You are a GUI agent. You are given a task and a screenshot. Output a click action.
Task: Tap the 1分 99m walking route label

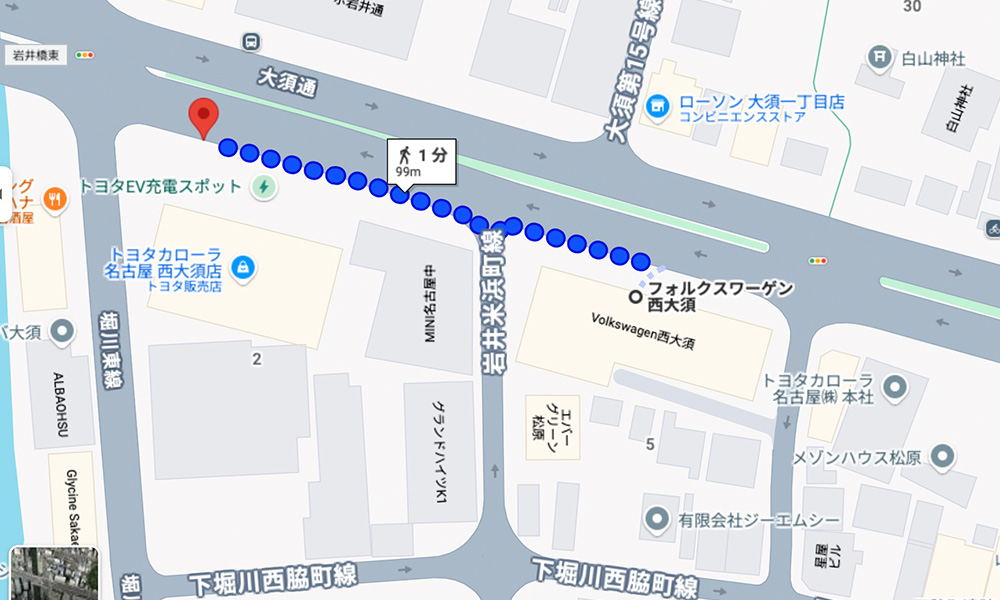pos(421,162)
